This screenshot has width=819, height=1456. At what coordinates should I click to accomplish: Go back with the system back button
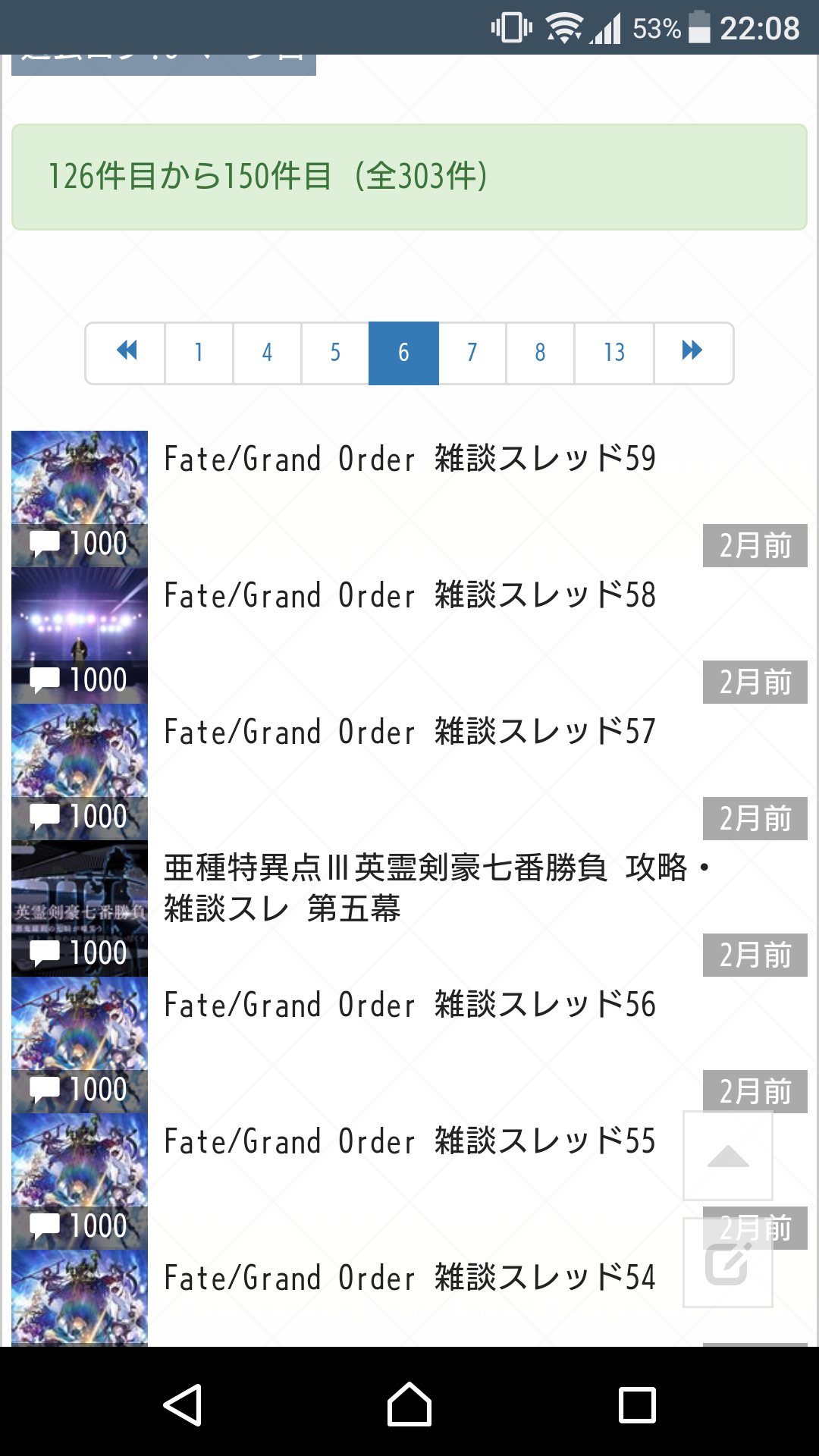(183, 1404)
